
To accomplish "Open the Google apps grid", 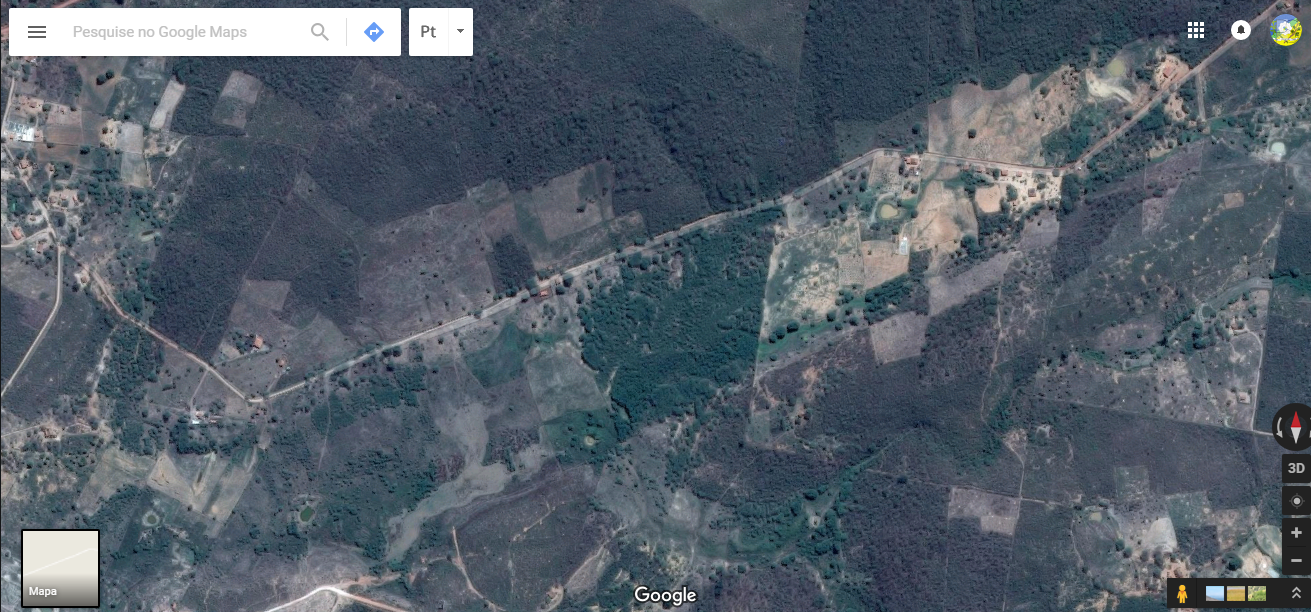I will pyautogui.click(x=1196, y=30).
